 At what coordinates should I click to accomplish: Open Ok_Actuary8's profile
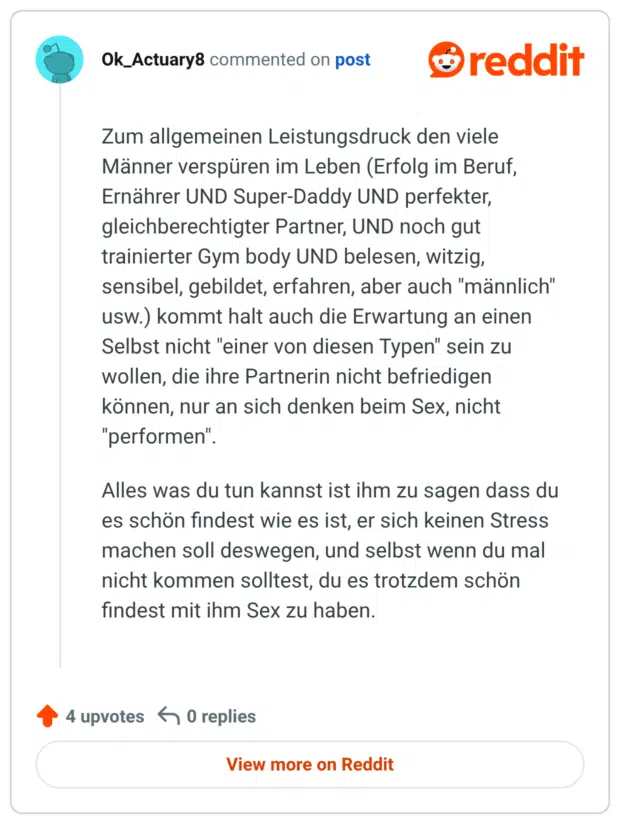click(x=153, y=60)
